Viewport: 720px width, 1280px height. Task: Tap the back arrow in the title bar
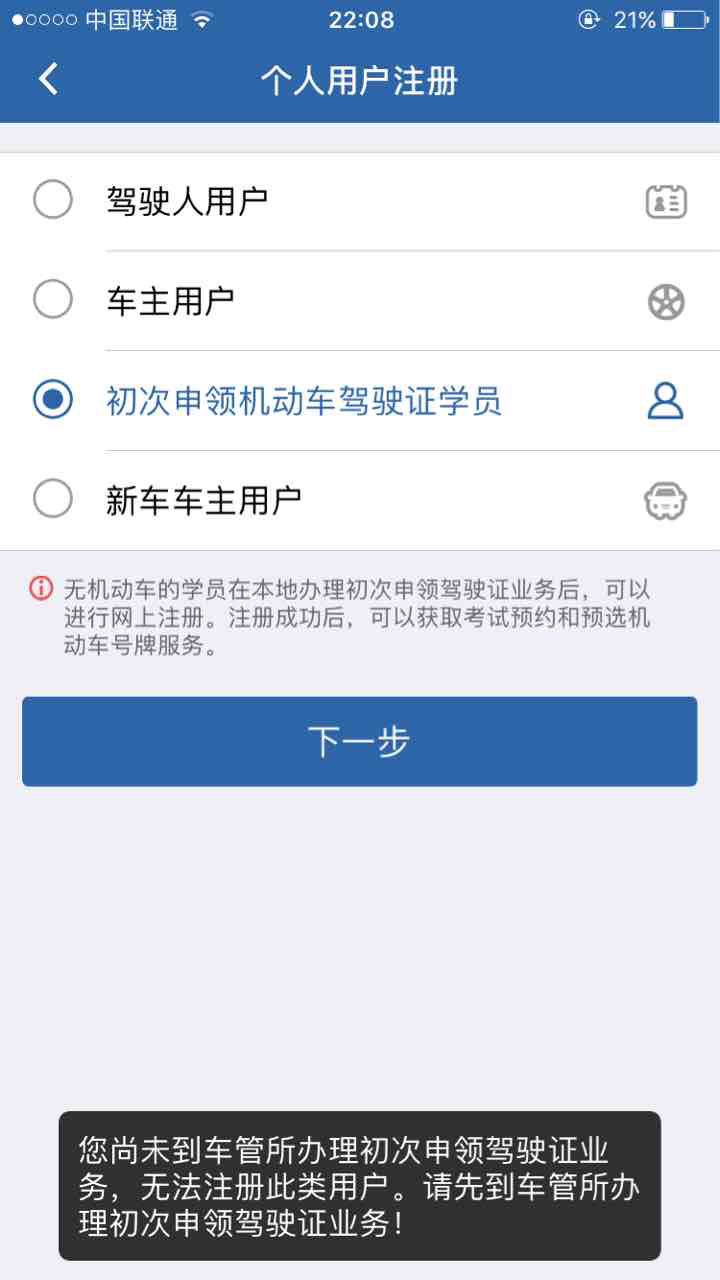point(46,78)
